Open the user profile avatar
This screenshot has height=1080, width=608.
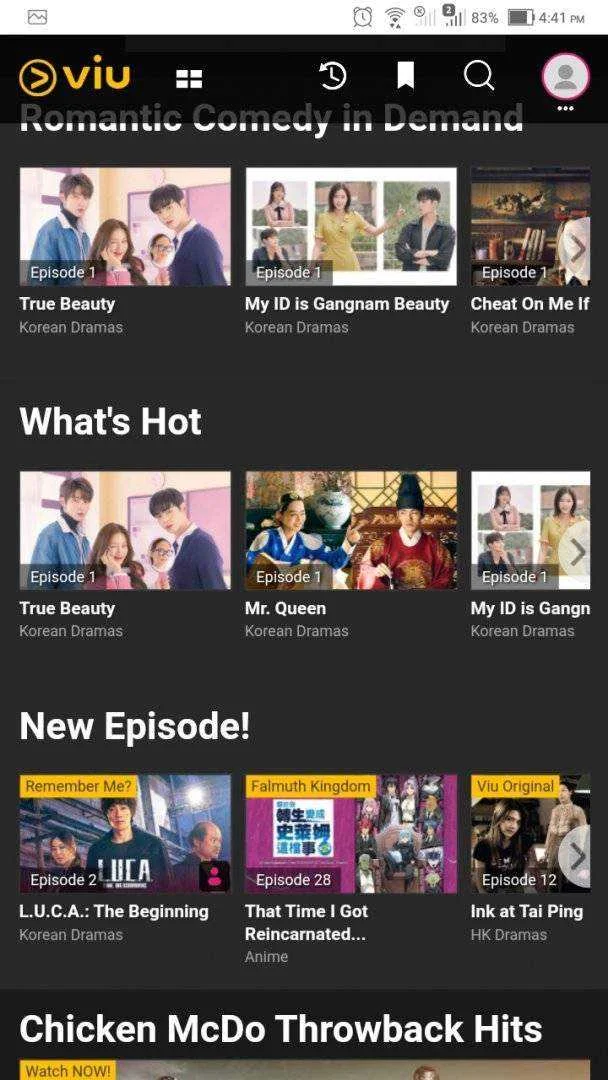click(565, 76)
